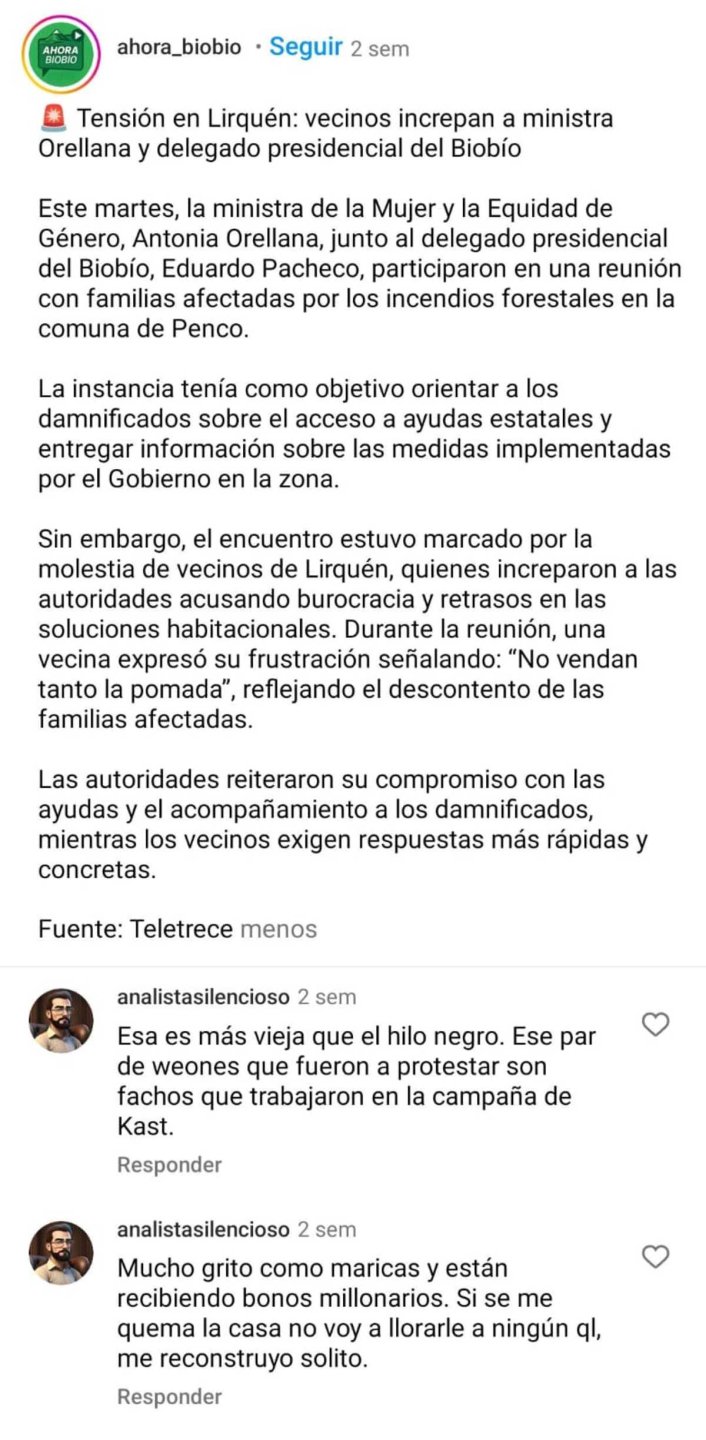Like the comment about "bonos millonarios"
706x1440 pixels.
tap(655, 1257)
